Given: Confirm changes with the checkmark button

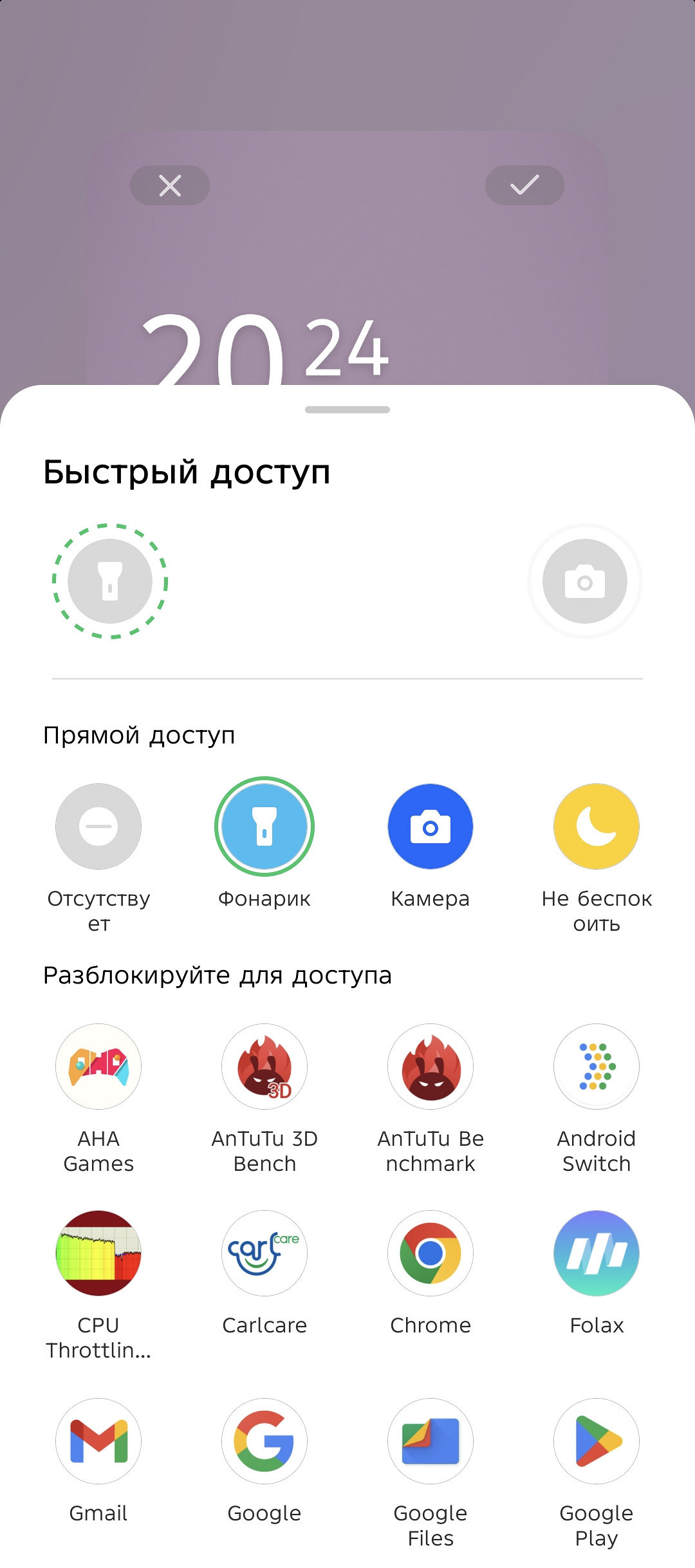Looking at the screenshot, I should [524, 186].
